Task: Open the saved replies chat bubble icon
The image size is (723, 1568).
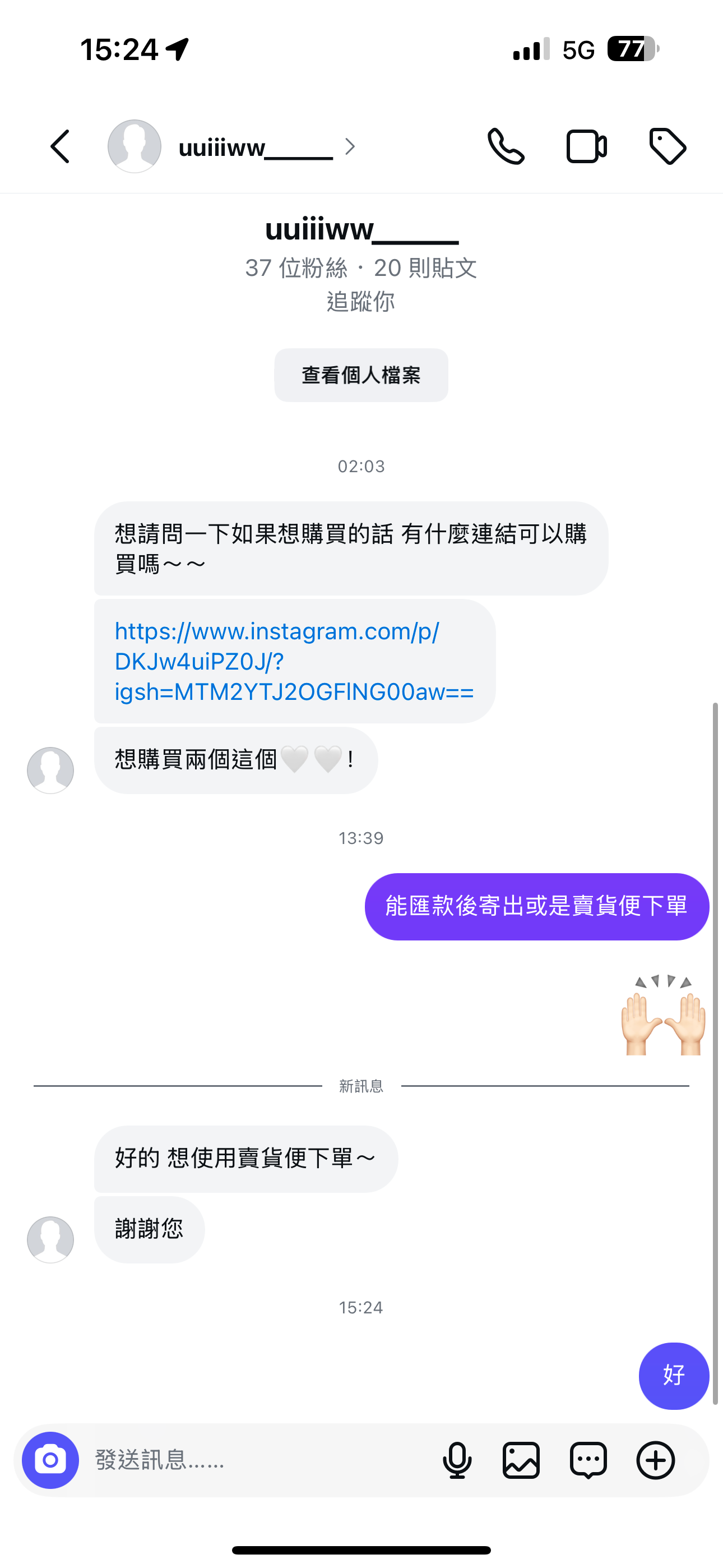Action: point(588,1460)
